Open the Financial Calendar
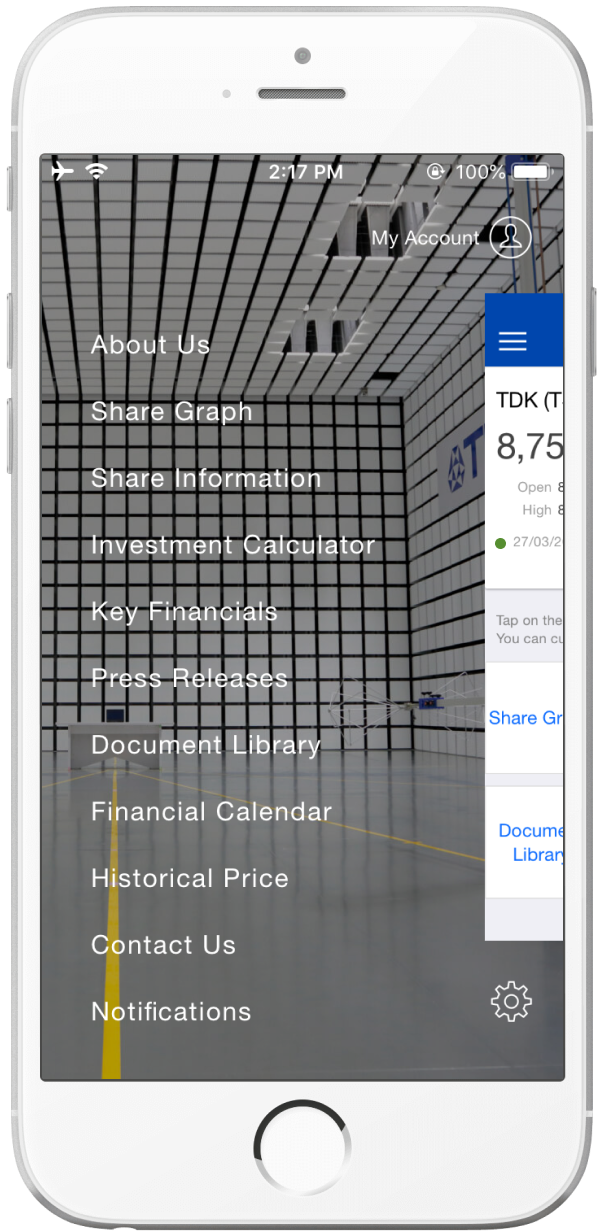The height and width of the screenshot is (1231, 600). point(211,811)
